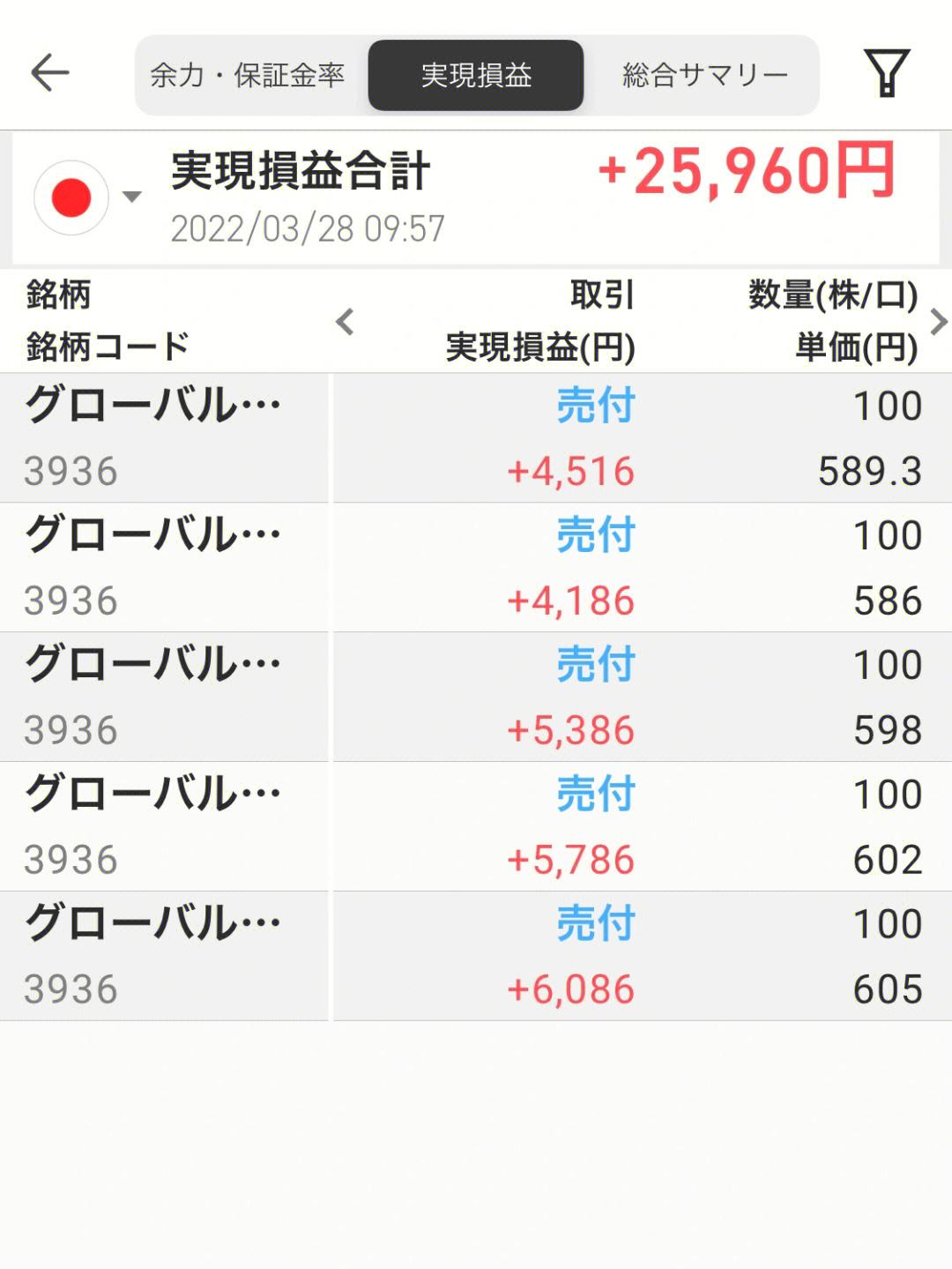Switch to the 総合サマリー tab
This screenshot has width=952, height=1269.
703,74
